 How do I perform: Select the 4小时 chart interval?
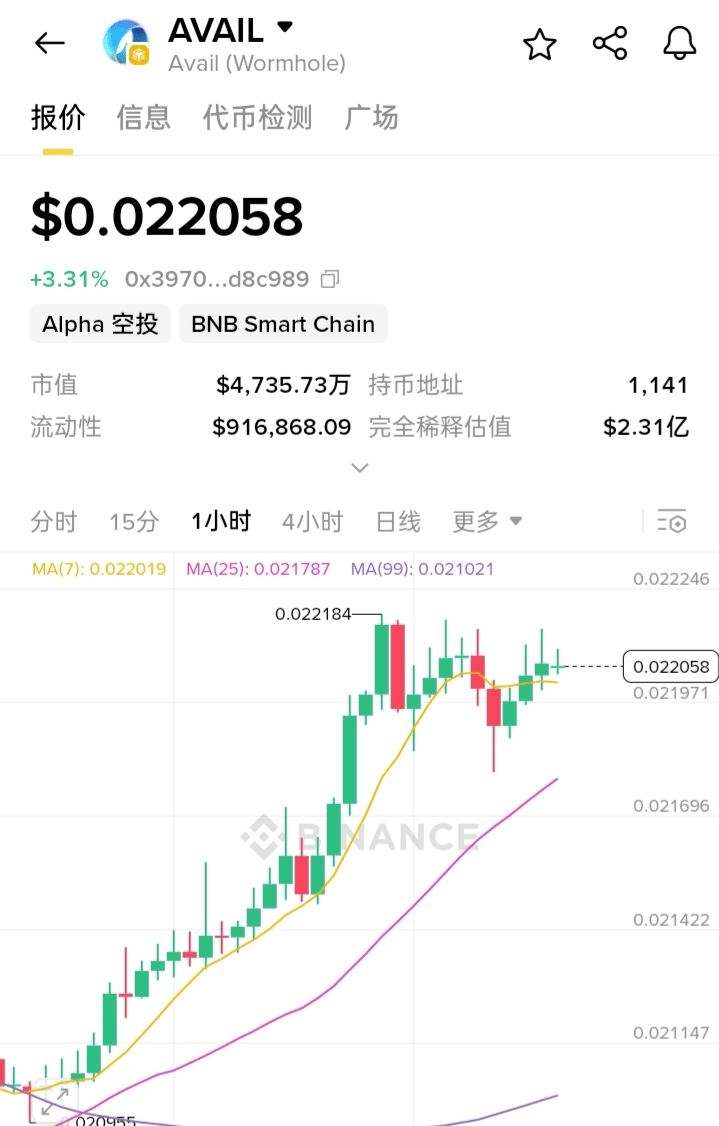pyautogui.click(x=312, y=521)
